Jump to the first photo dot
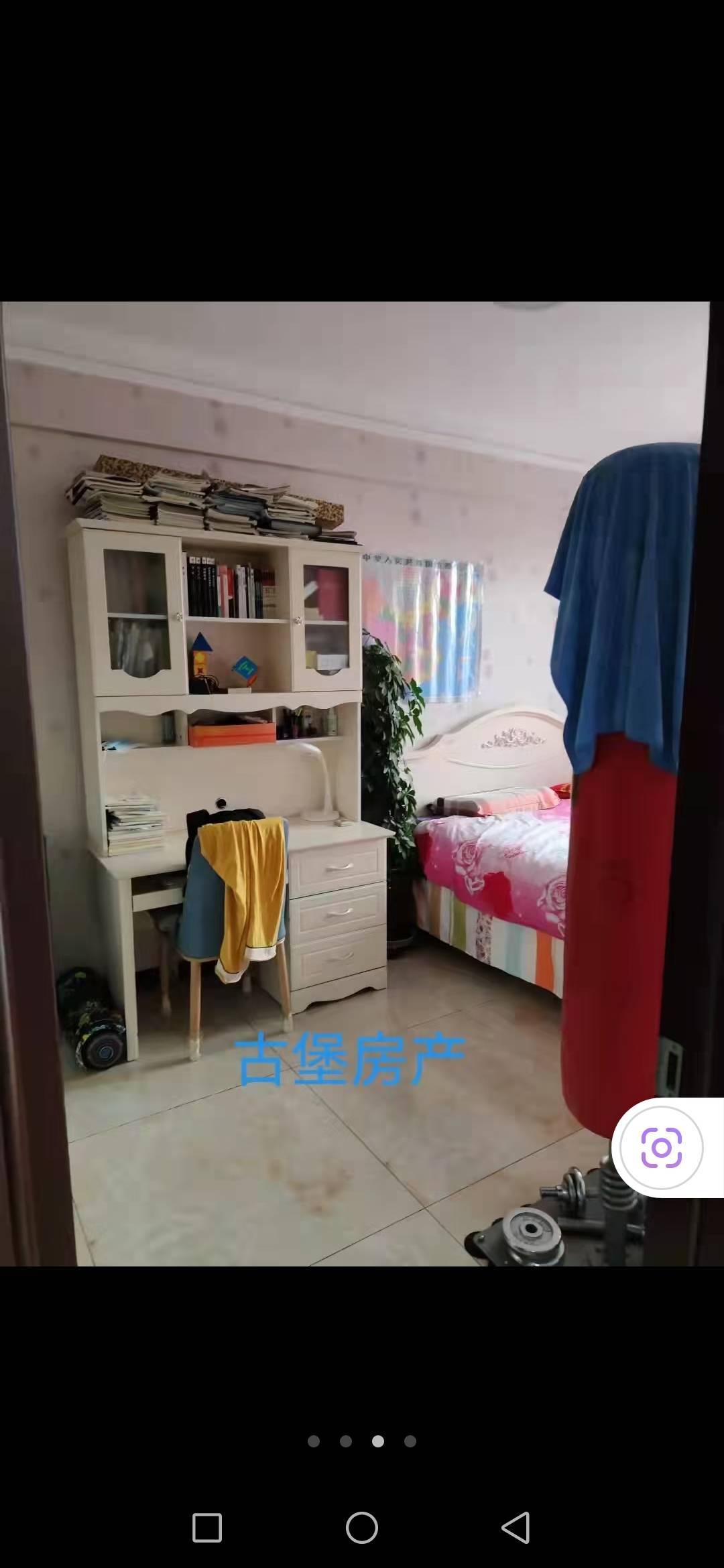724x1568 pixels. tap(313, 1441)
